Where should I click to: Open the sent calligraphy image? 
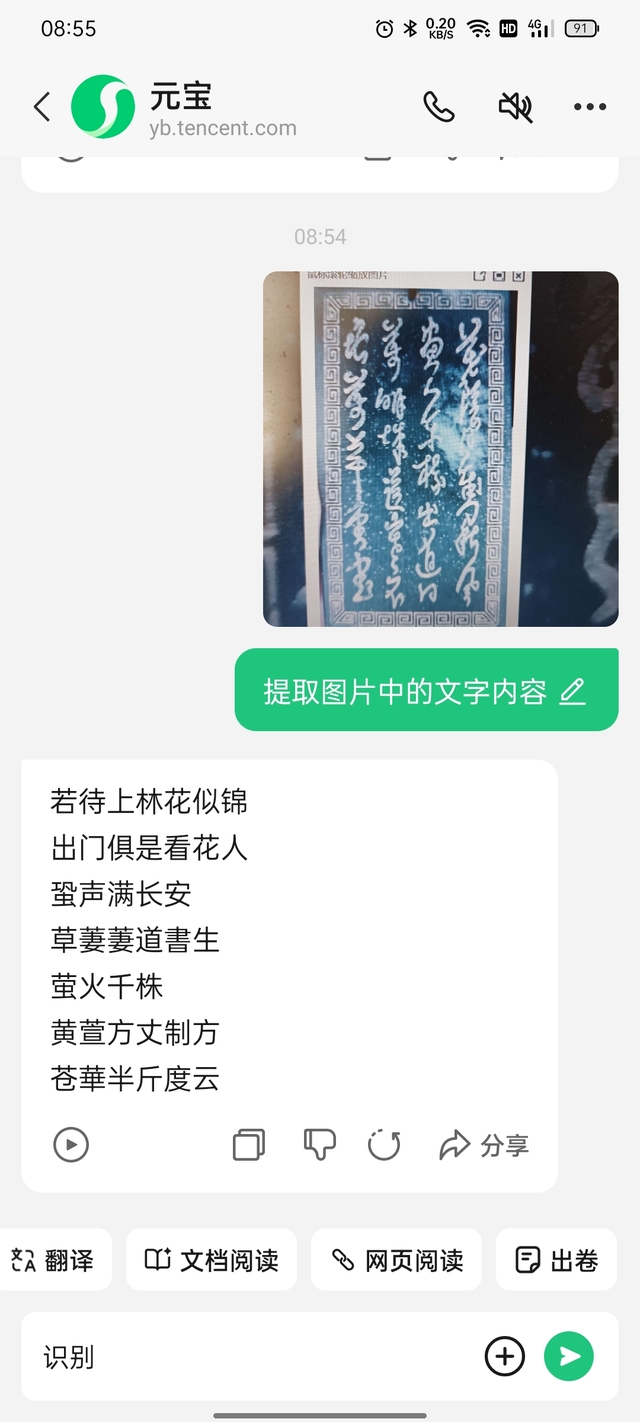(x=440, y=449)
